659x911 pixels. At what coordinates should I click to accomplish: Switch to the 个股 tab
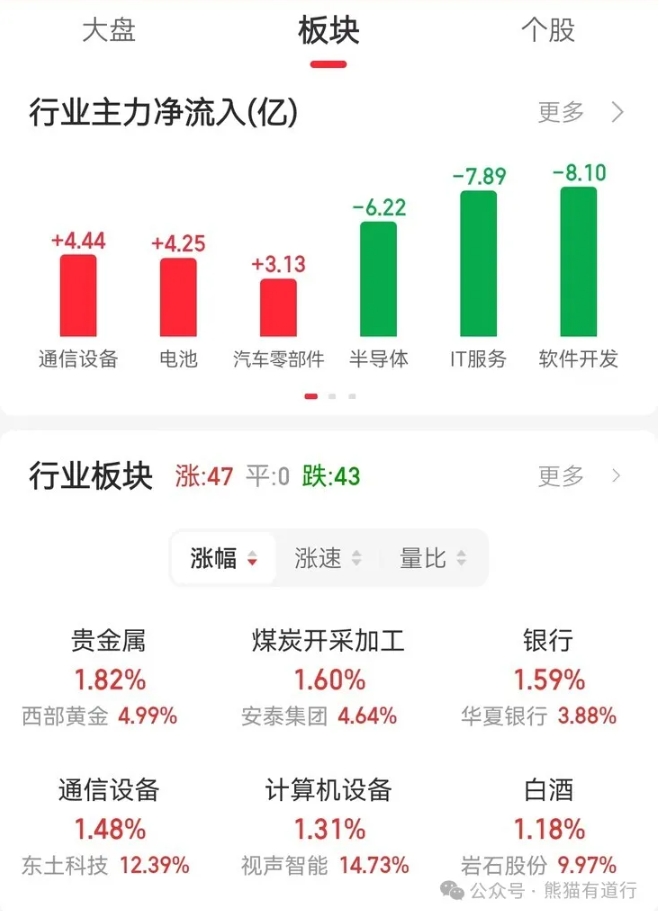(548, 30)
